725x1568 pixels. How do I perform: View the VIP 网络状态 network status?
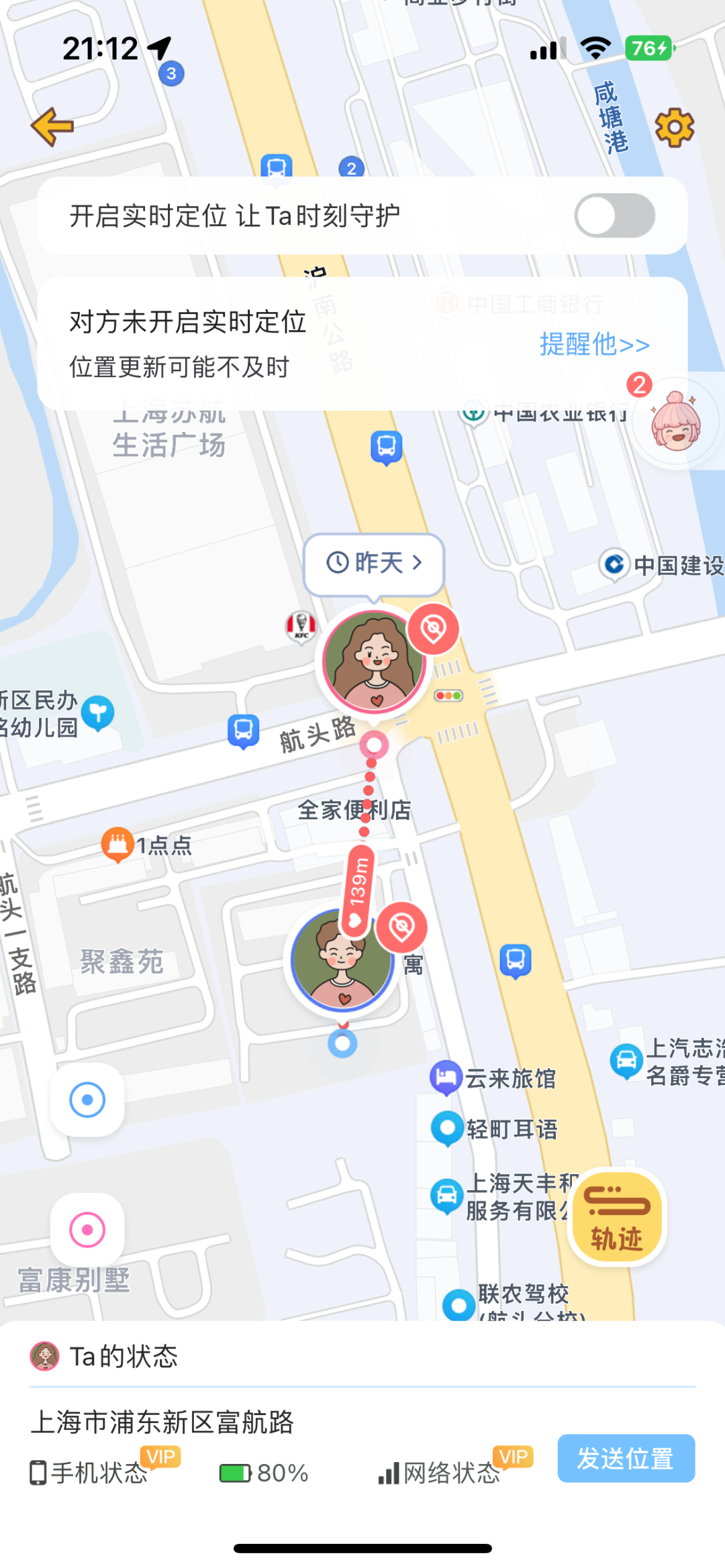point(450,1472)
